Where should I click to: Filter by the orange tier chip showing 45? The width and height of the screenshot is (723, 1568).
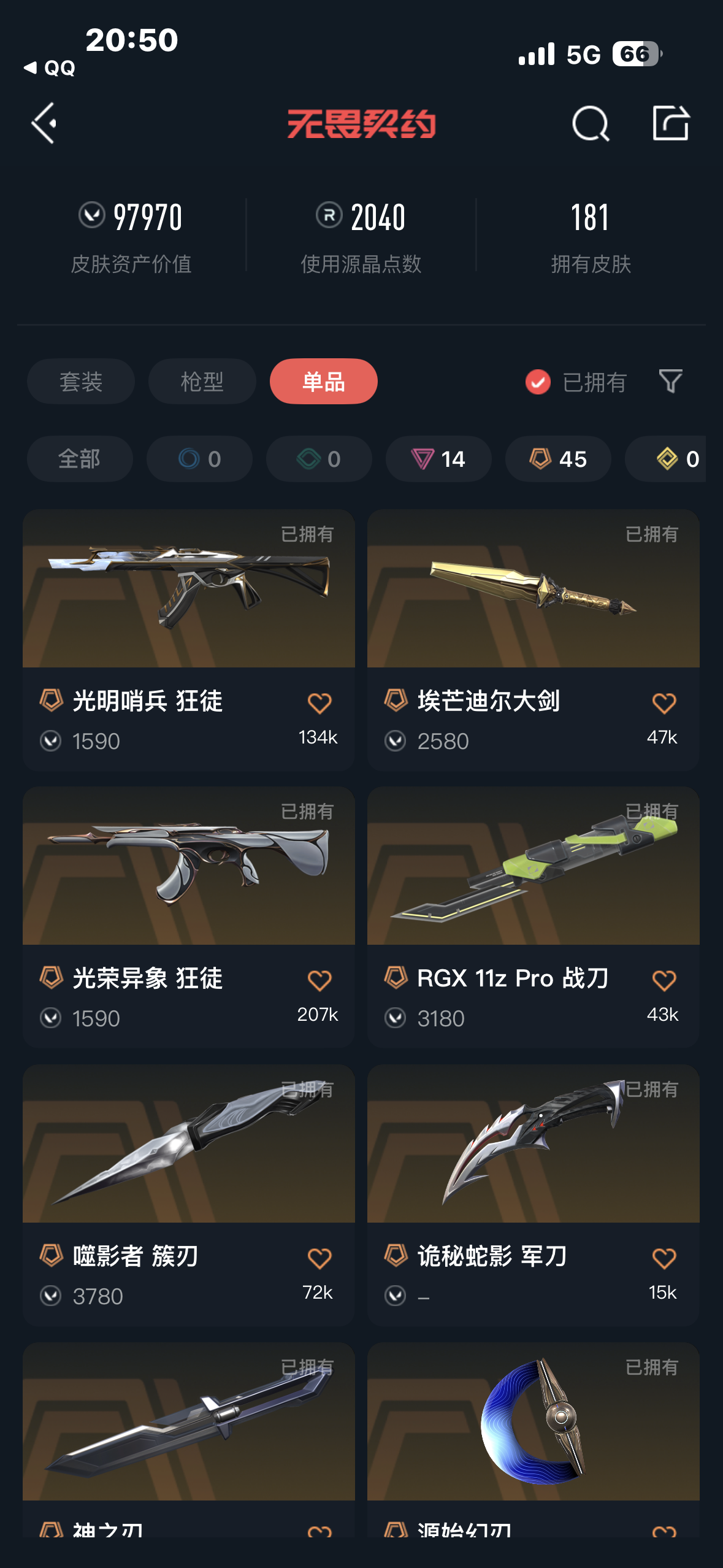click(x=558, y=459)
